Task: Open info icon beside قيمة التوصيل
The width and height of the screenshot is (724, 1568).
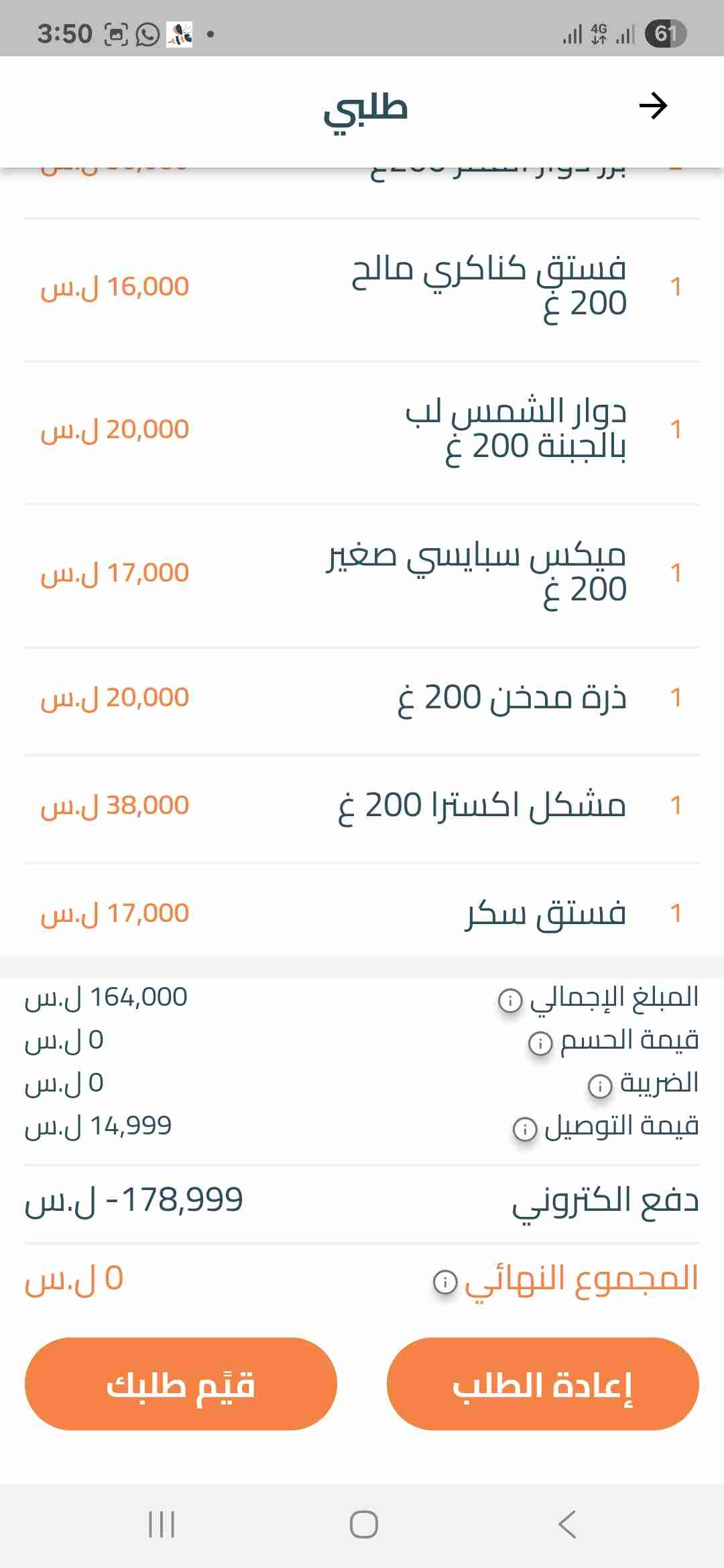Action: [x=524, y=1129]
